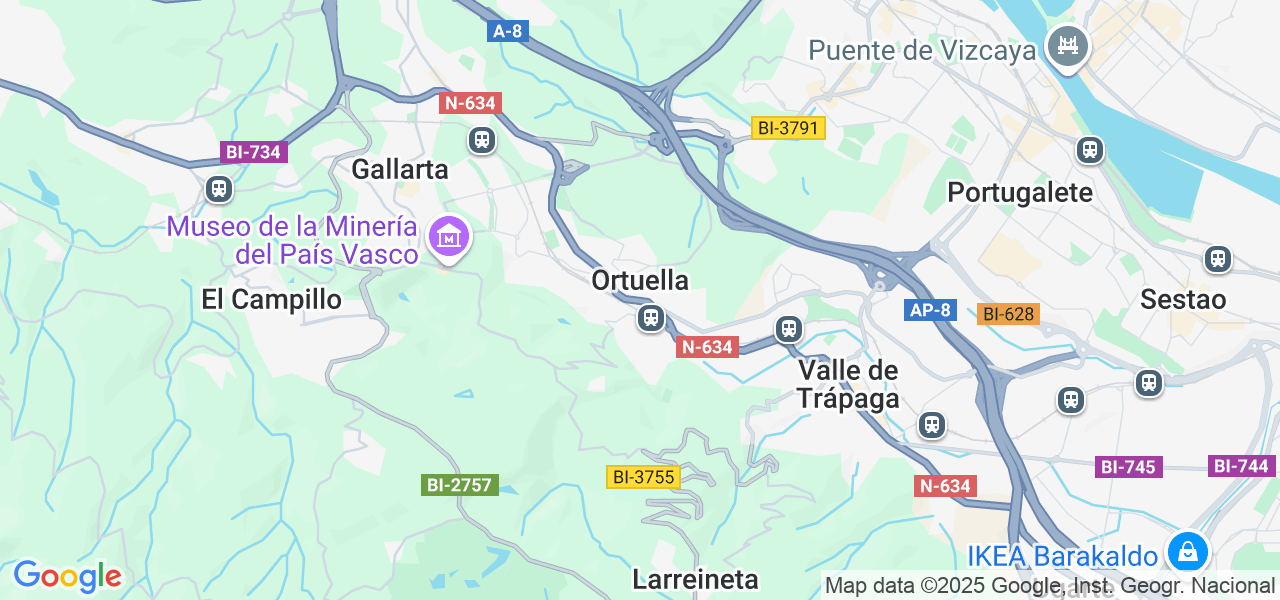
Task: Open the Museo de la Minería del País Vasco pin
Action: (450, 237)
